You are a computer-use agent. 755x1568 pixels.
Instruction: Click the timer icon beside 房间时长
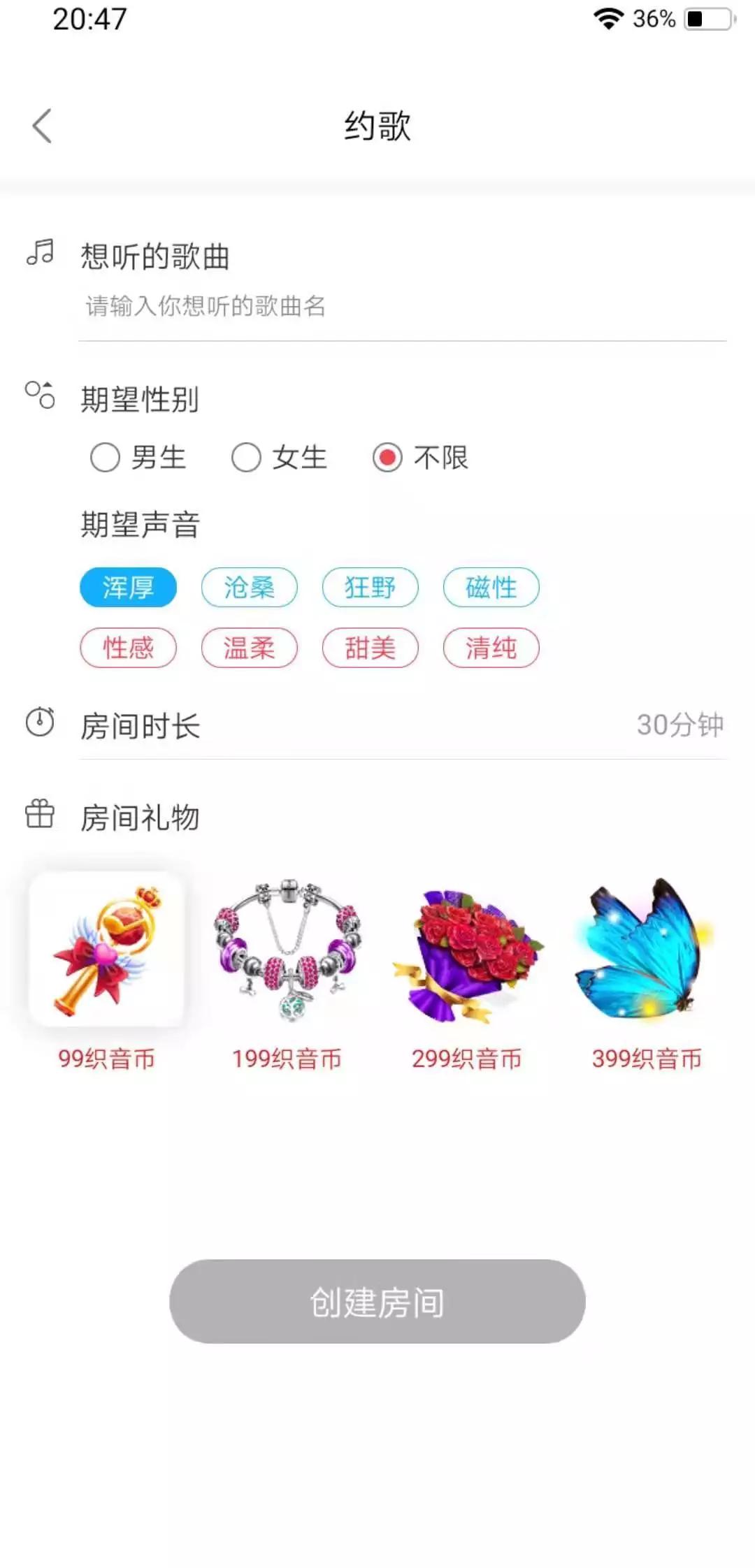point(40,725)
